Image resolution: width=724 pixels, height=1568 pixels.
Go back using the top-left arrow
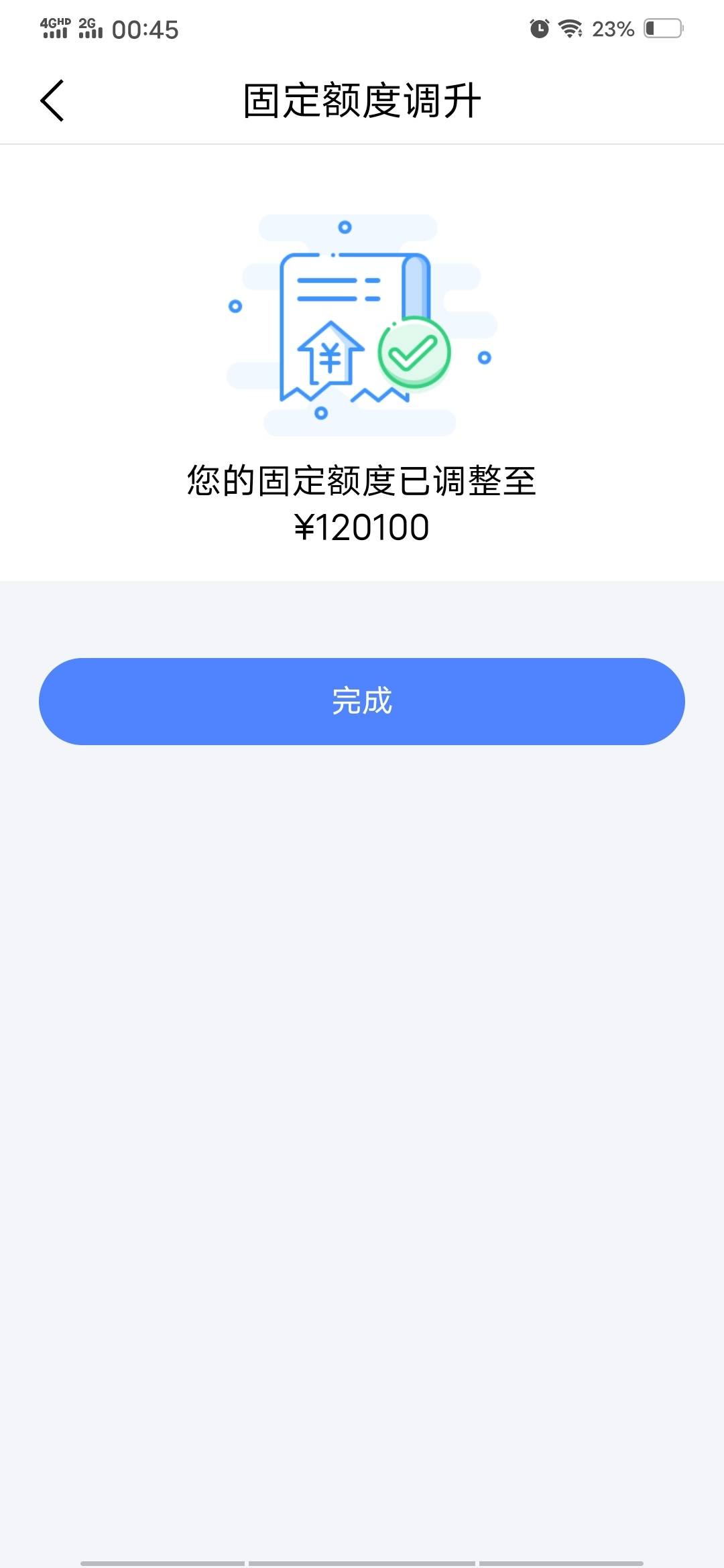click(52, 101)
